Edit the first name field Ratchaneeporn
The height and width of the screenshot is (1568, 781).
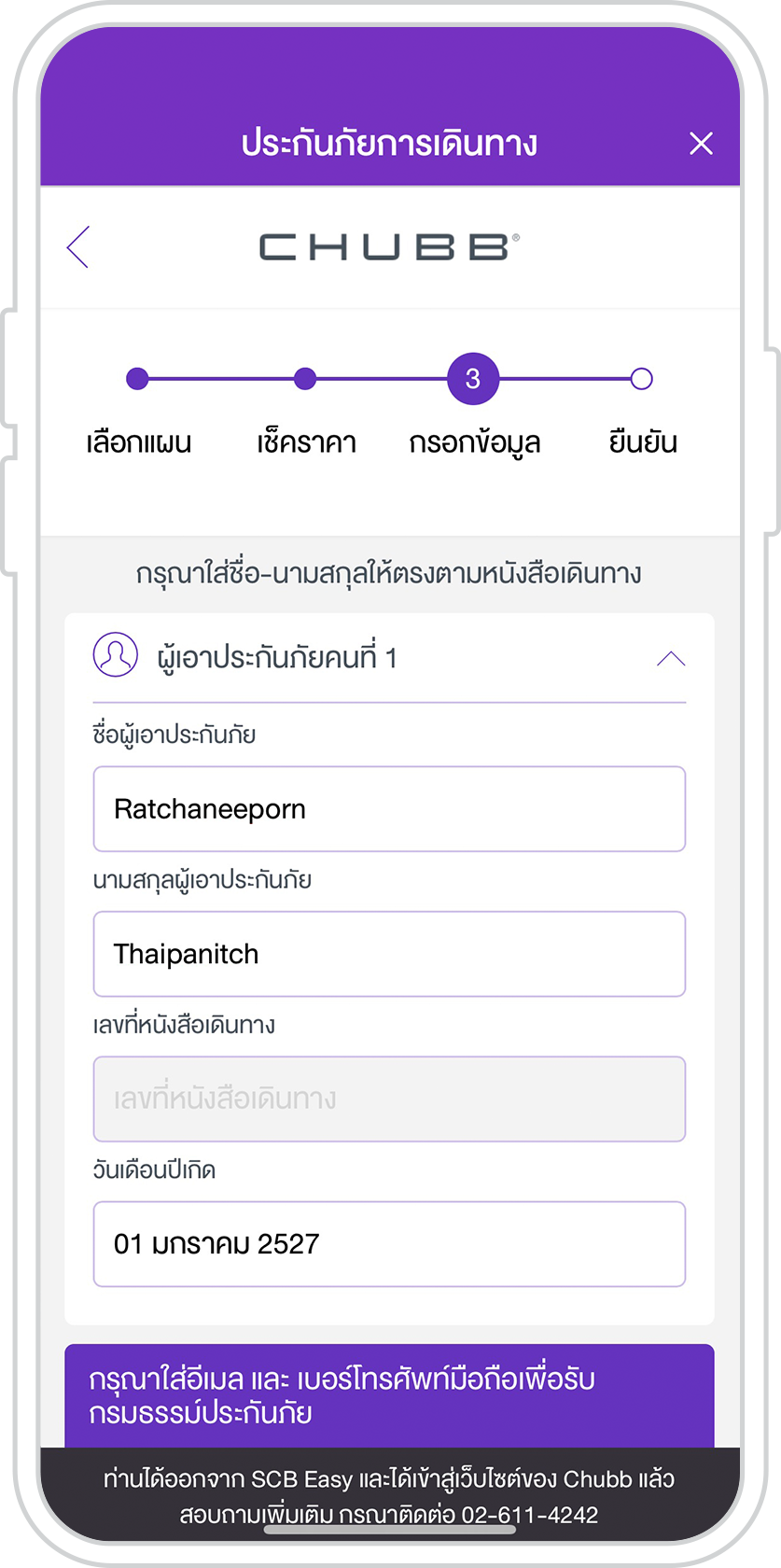(x=389, y=809)
